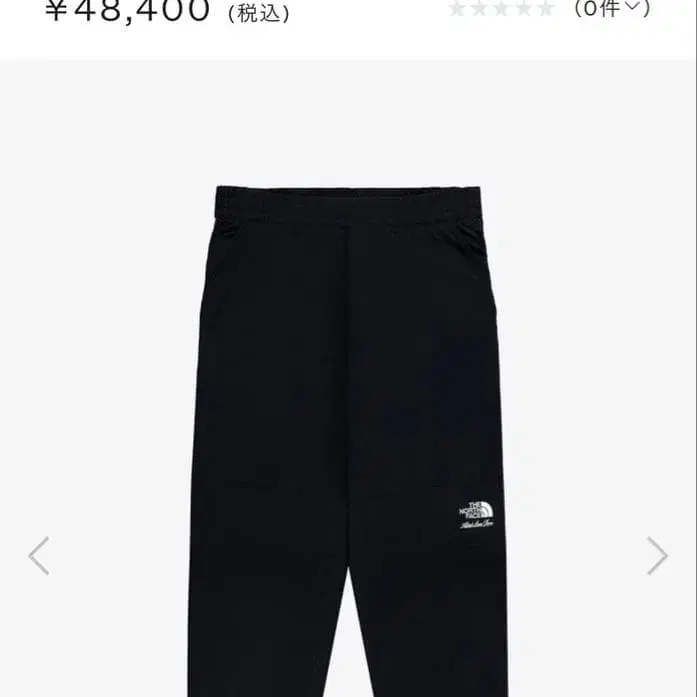Show the previous product image
Viewport: 697px width, 697px height.
tap(38, 556)
